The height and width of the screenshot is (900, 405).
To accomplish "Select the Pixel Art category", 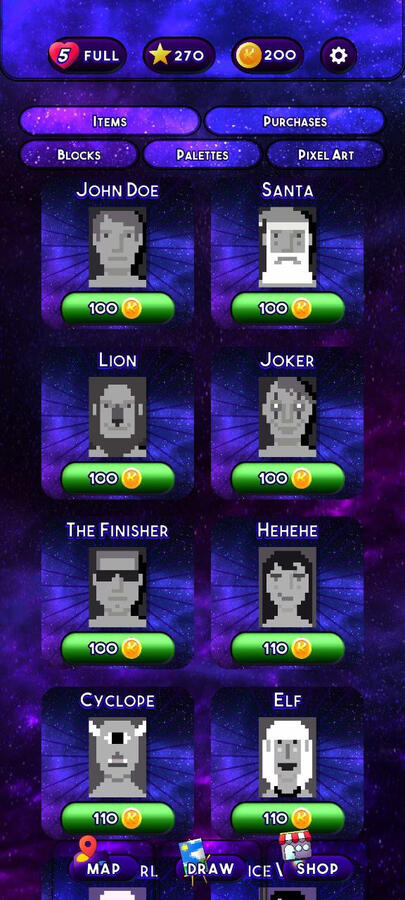I will 326,154.
